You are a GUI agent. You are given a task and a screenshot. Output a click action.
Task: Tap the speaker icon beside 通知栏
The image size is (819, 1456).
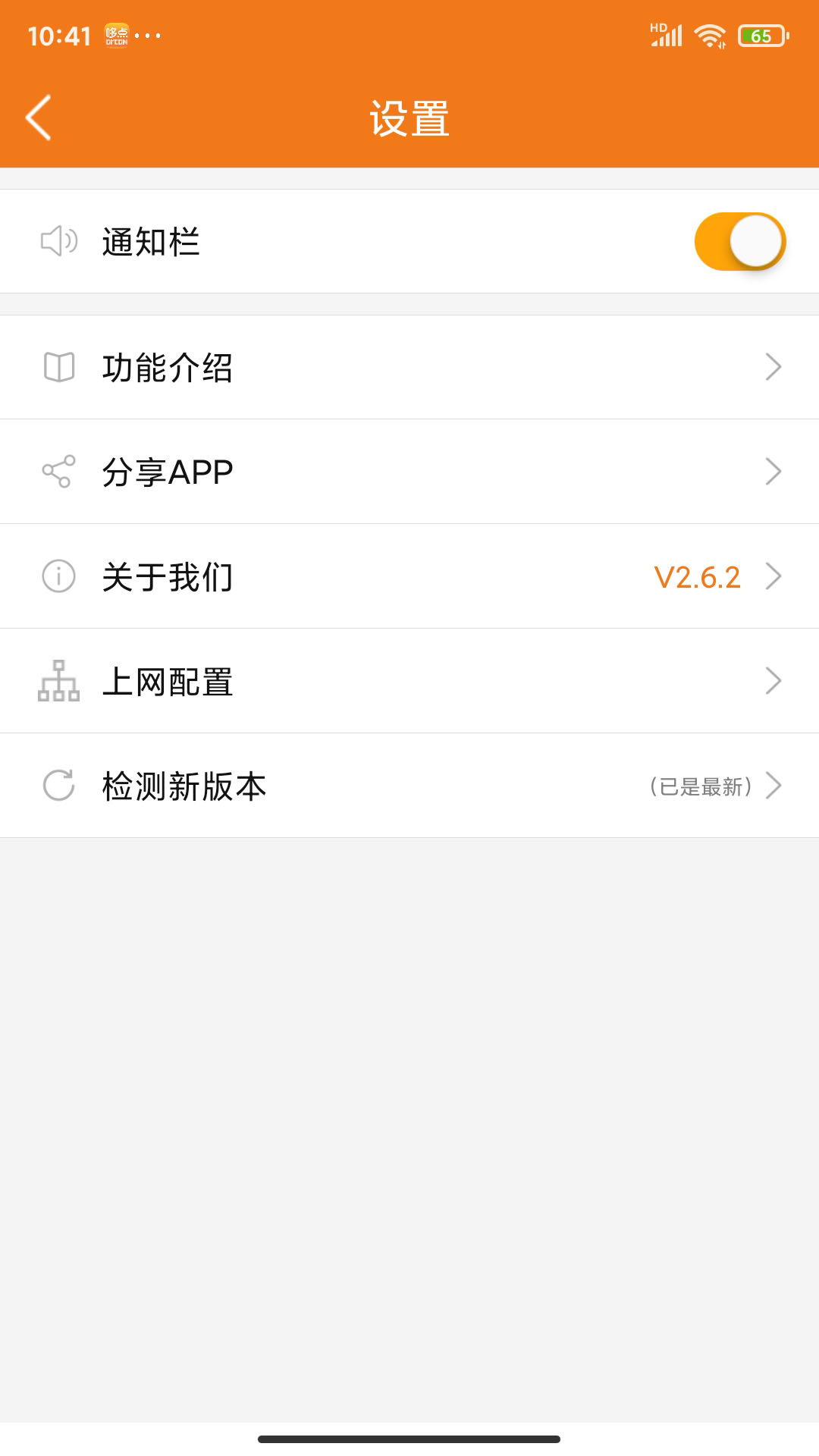click(59, 241)
